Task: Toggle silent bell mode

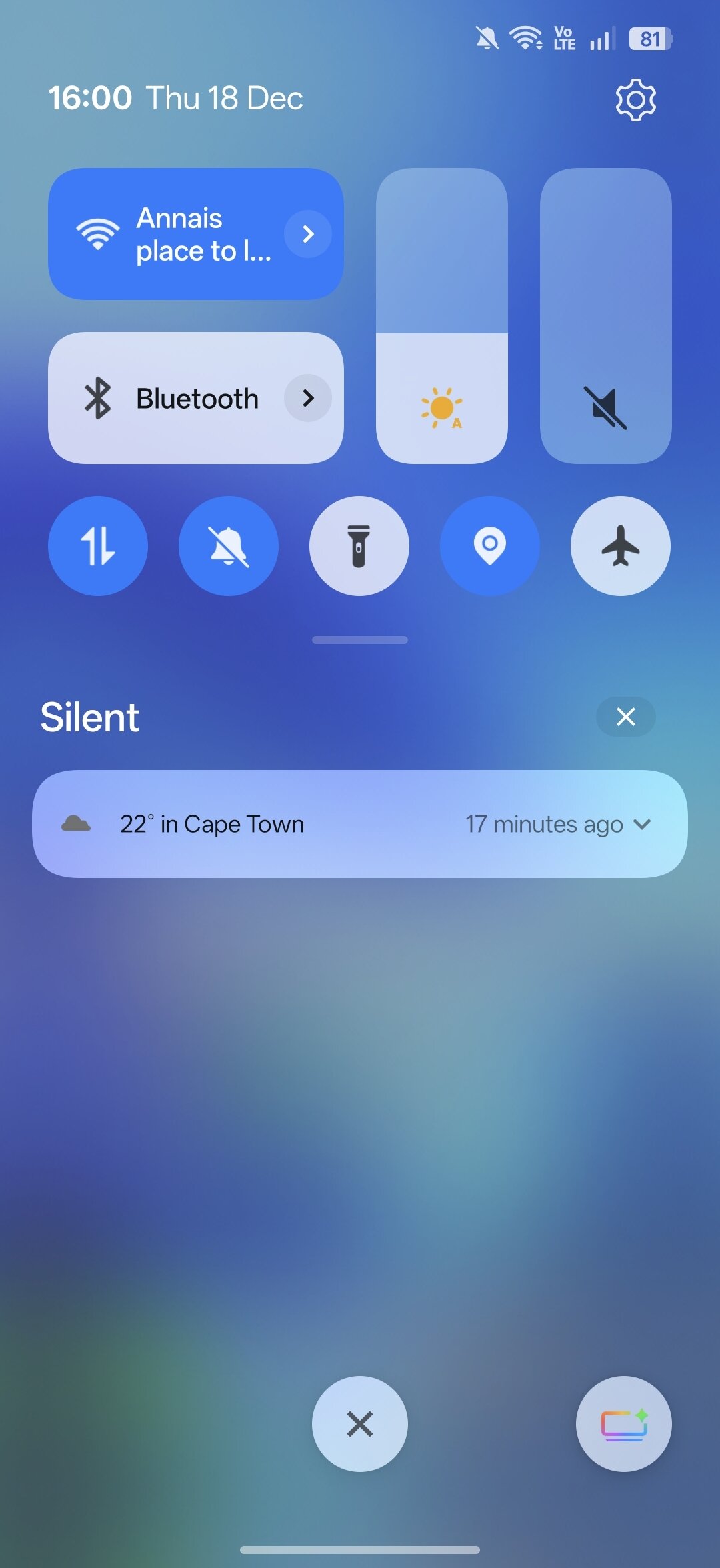Action: [x=229, y=546]
